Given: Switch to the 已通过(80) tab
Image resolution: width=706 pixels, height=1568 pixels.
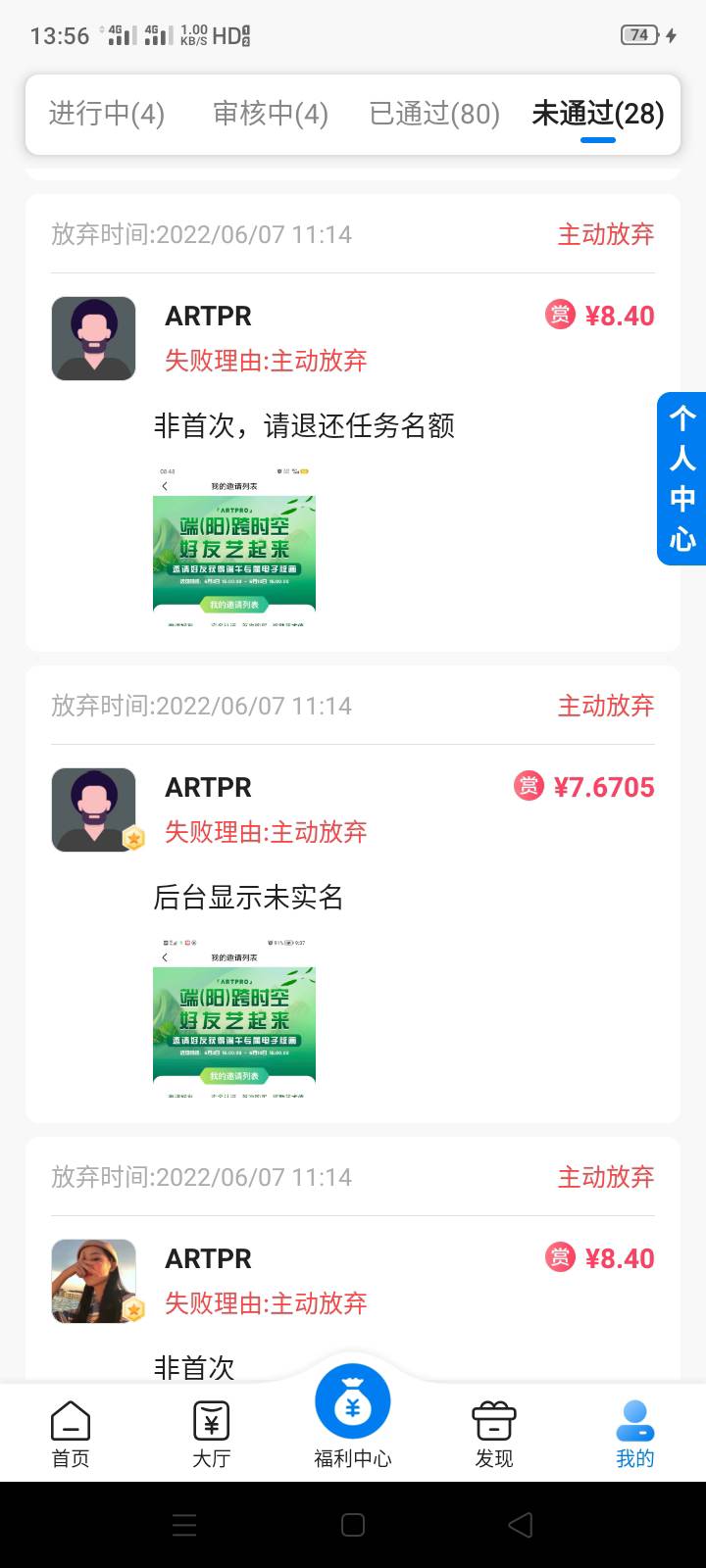Looking at the screenshot, I should [x=434, y=114].
